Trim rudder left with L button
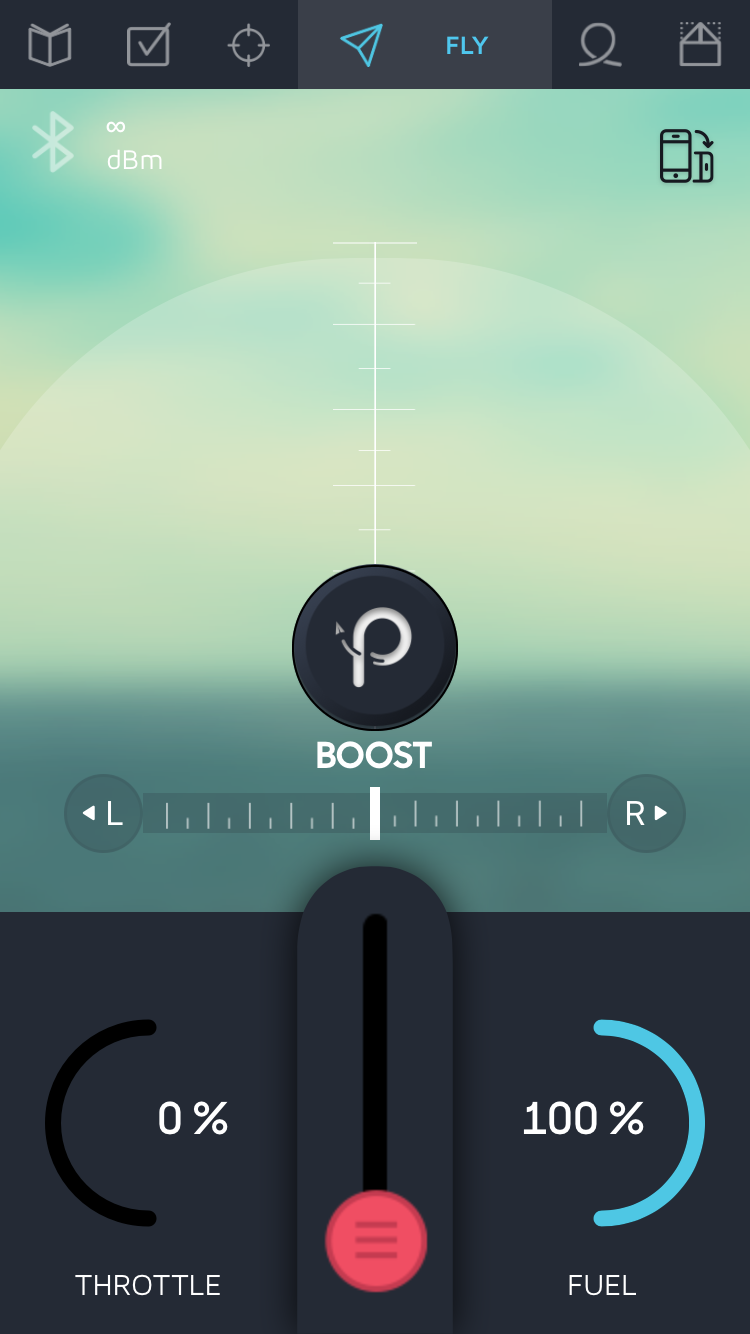 pyautogui.click(x=103, y=813)
